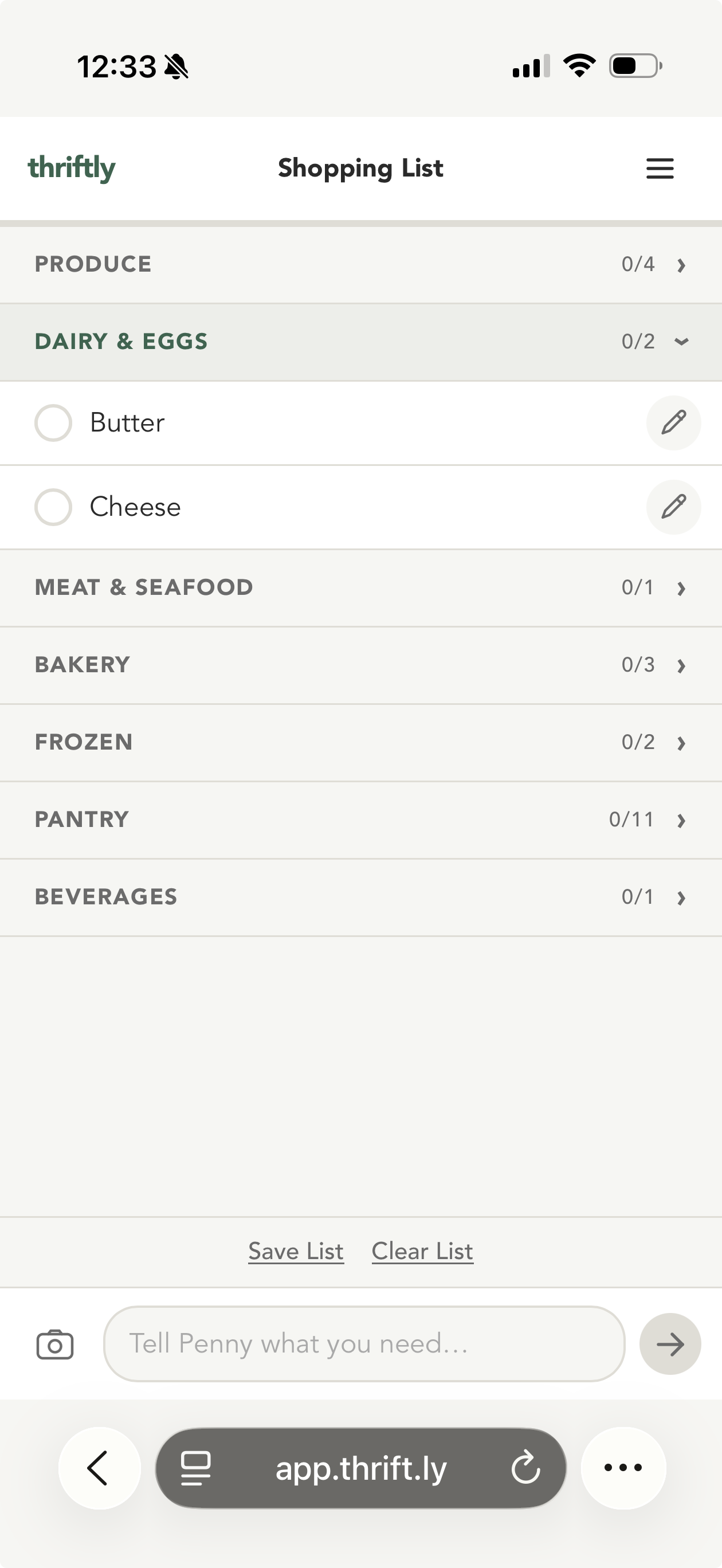
Task: Focus the Tell Penny input field
Action: coord(364,1344)
